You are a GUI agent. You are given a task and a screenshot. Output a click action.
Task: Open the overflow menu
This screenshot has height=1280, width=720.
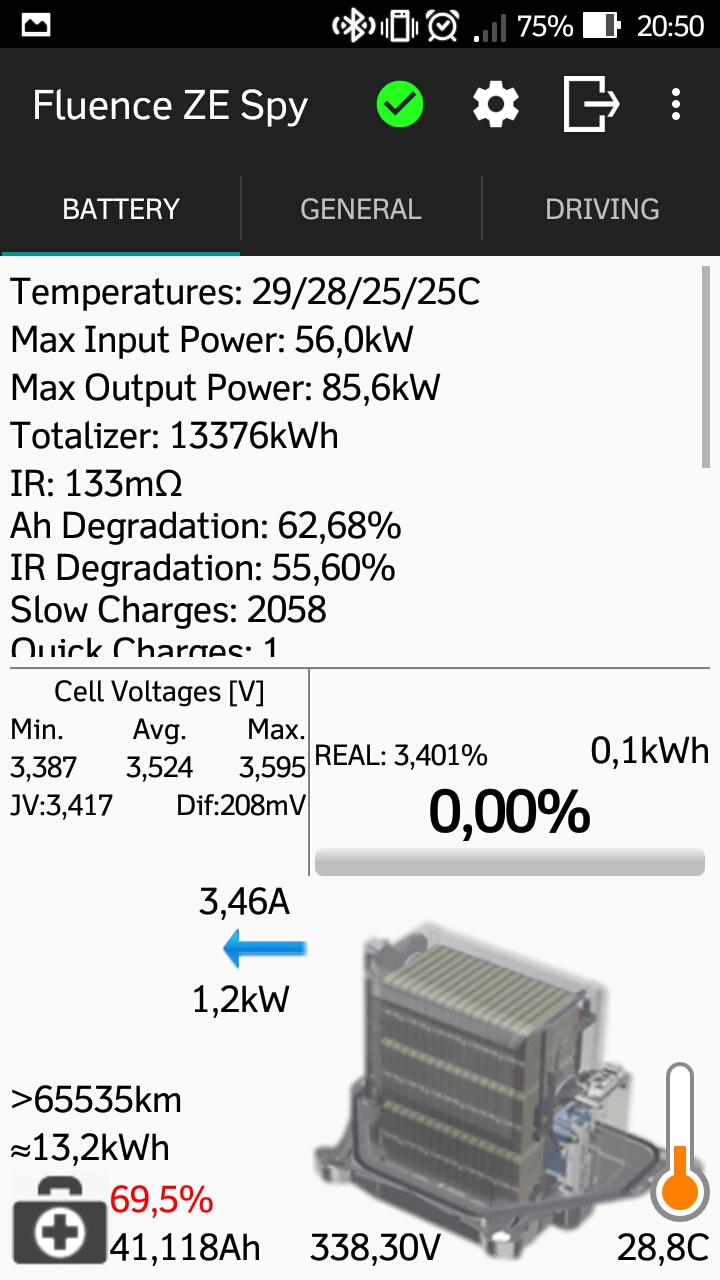[676, 104]
